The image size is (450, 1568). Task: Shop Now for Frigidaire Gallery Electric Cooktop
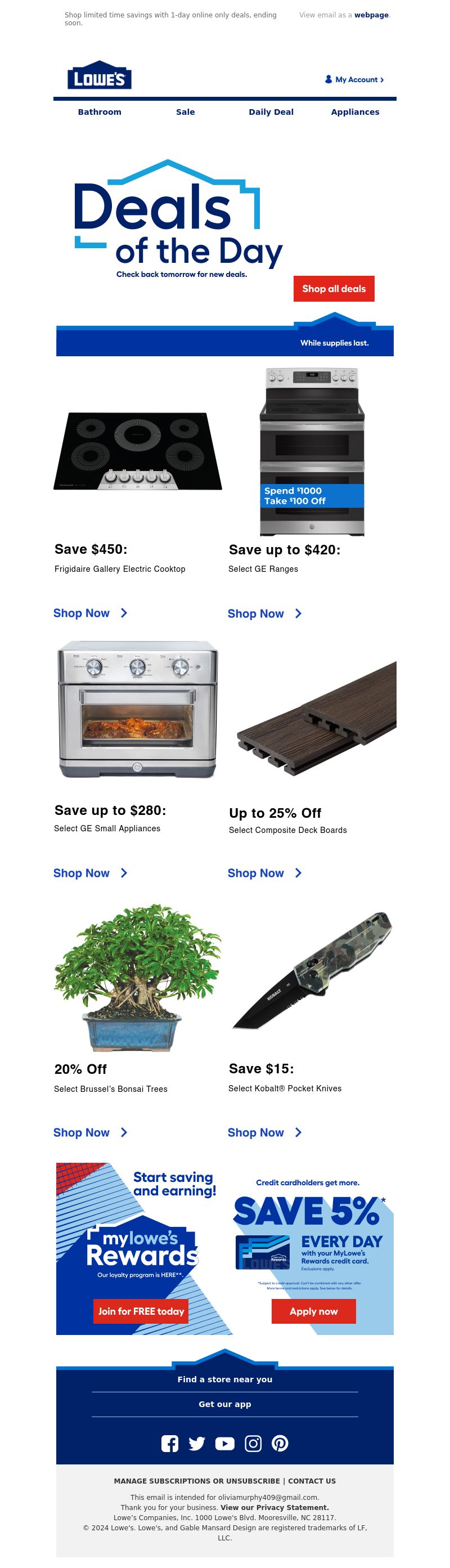click(90, 613)
